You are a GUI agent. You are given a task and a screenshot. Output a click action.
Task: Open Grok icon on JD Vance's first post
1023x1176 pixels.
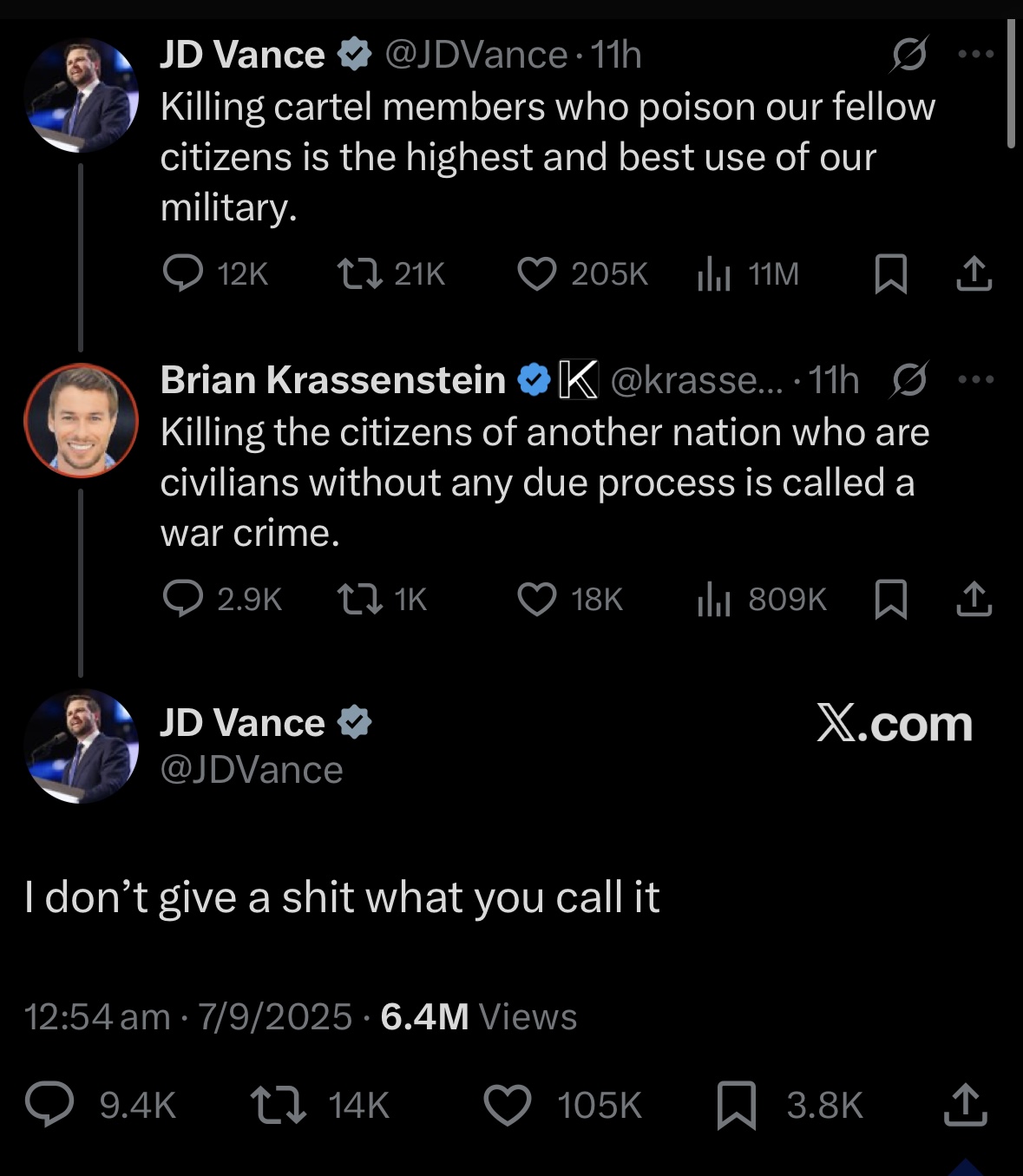pos(909,55)
